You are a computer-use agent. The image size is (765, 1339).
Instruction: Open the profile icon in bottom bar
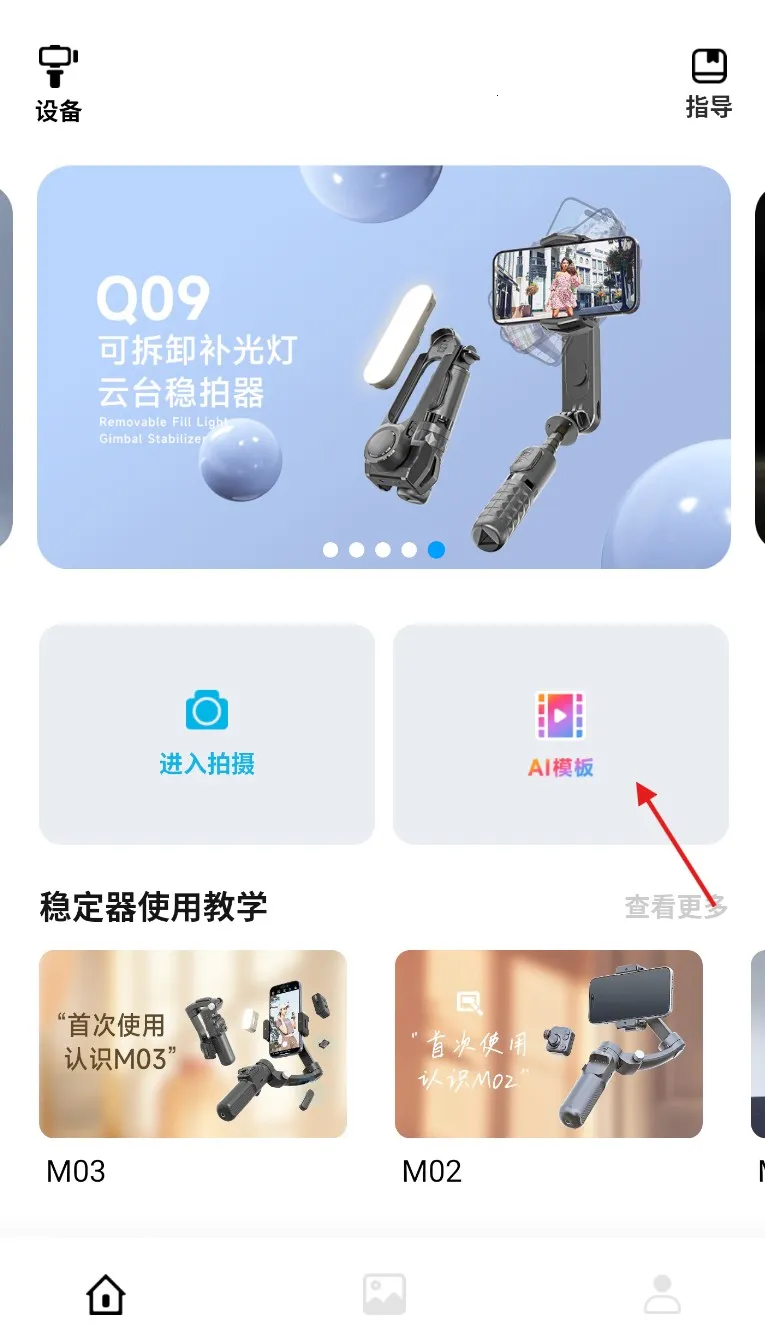point(661,1294)
